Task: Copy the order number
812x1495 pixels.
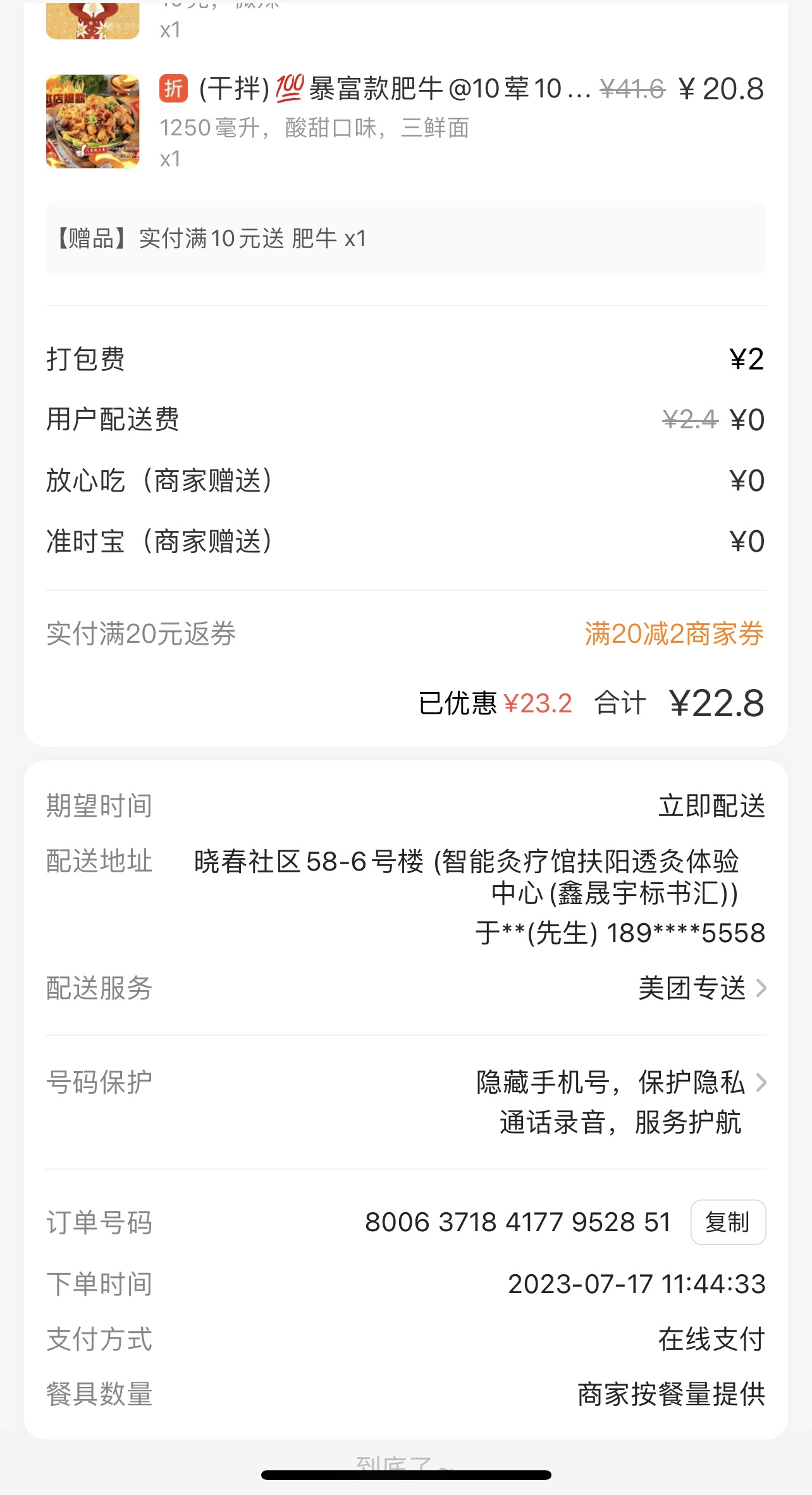Action: (727, 1222)
